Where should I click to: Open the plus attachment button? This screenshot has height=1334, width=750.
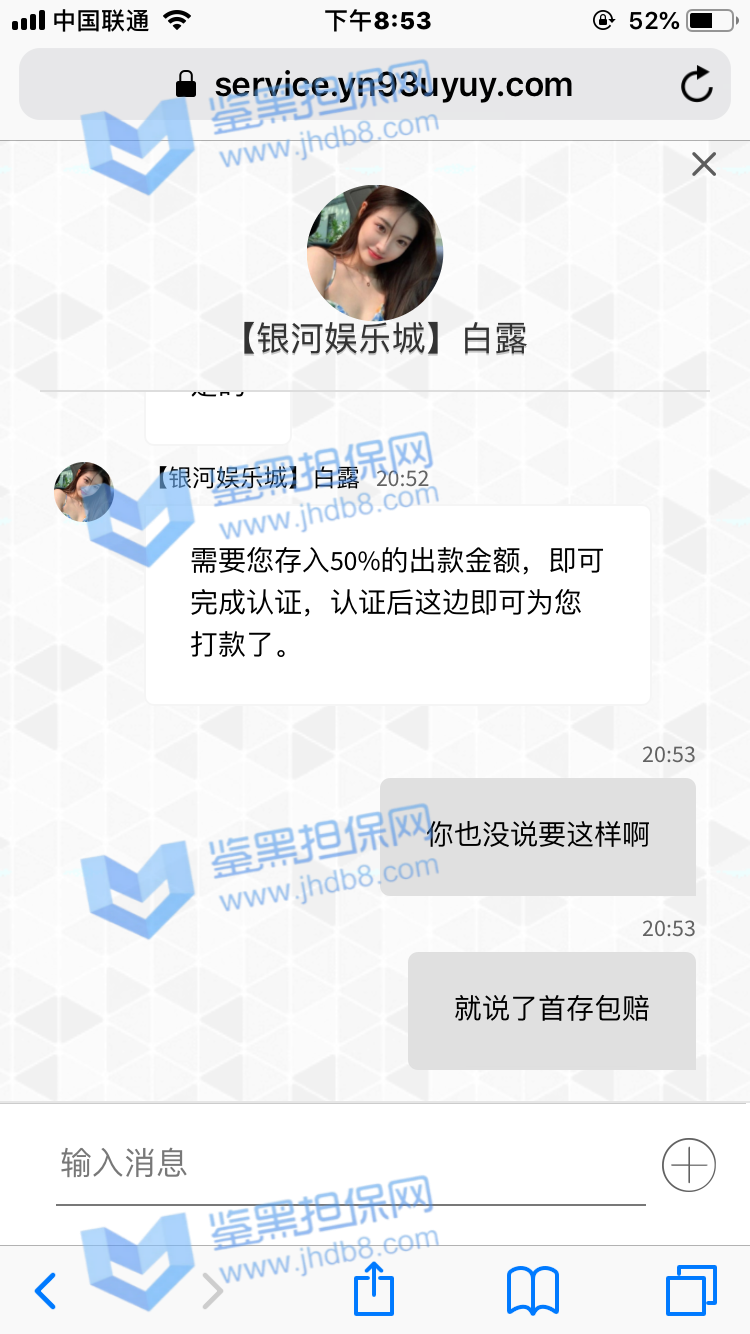(689, 1165)
